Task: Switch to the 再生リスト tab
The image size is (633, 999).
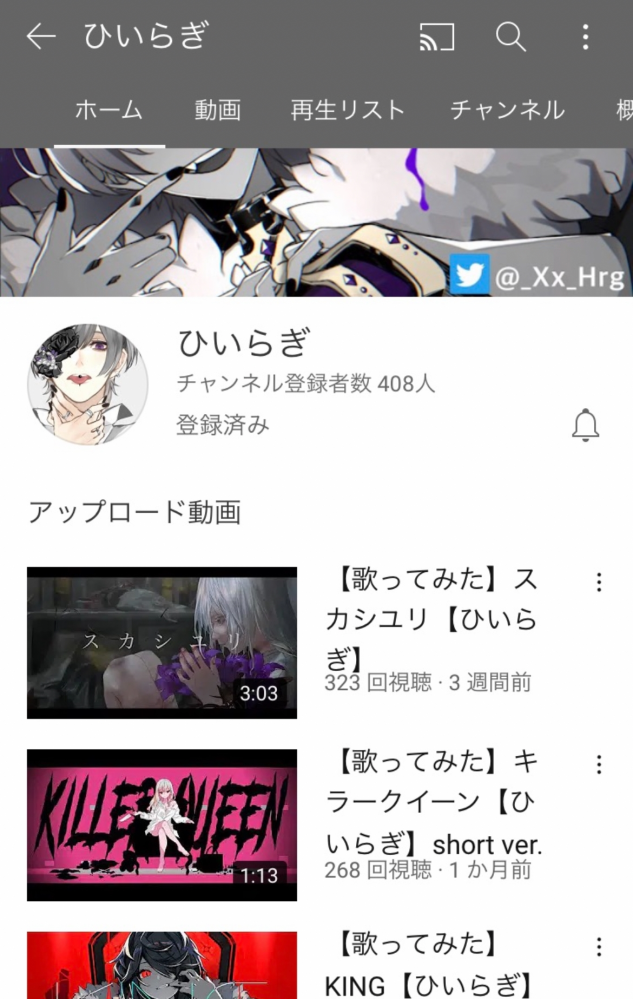Action: (x=347, y=110)
